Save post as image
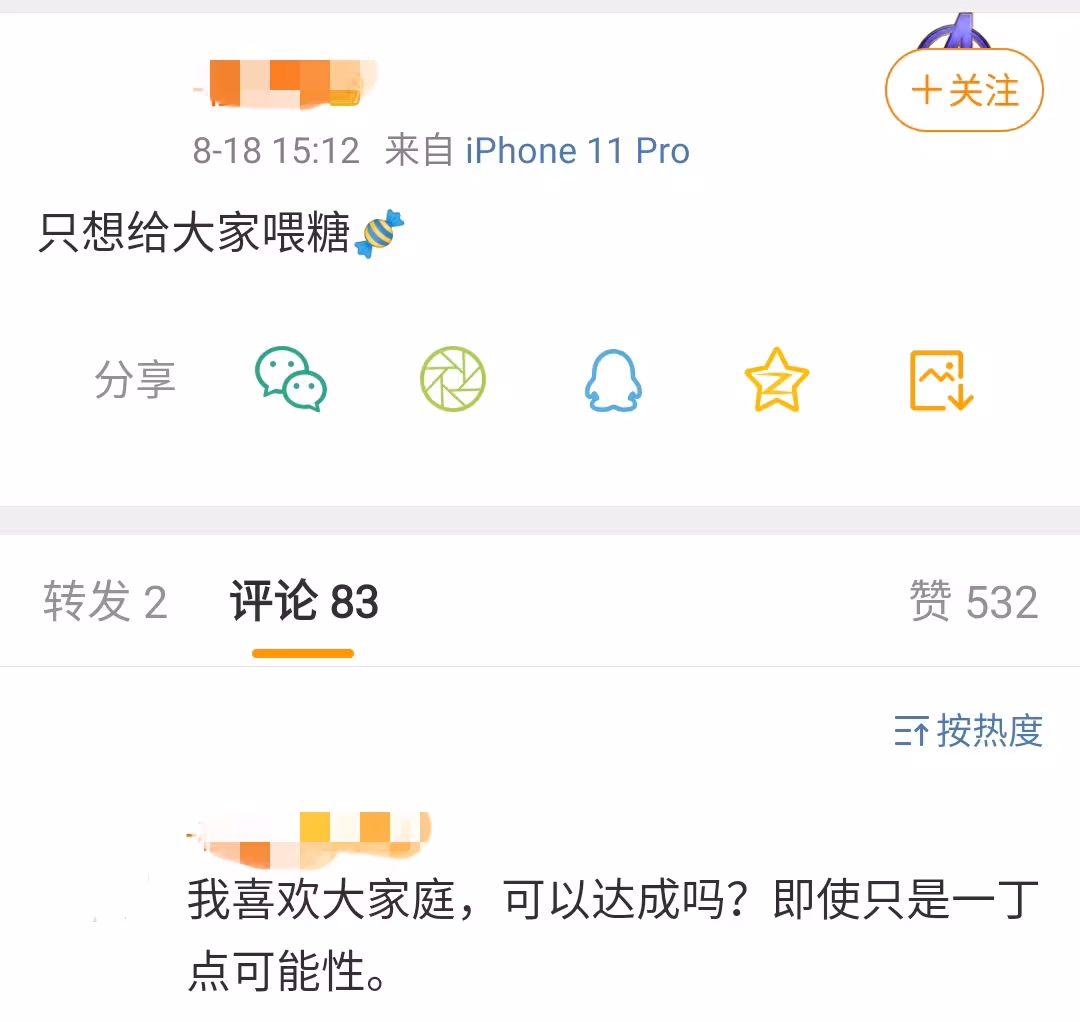The image size is (1080, 1022). tap(940, 380)
